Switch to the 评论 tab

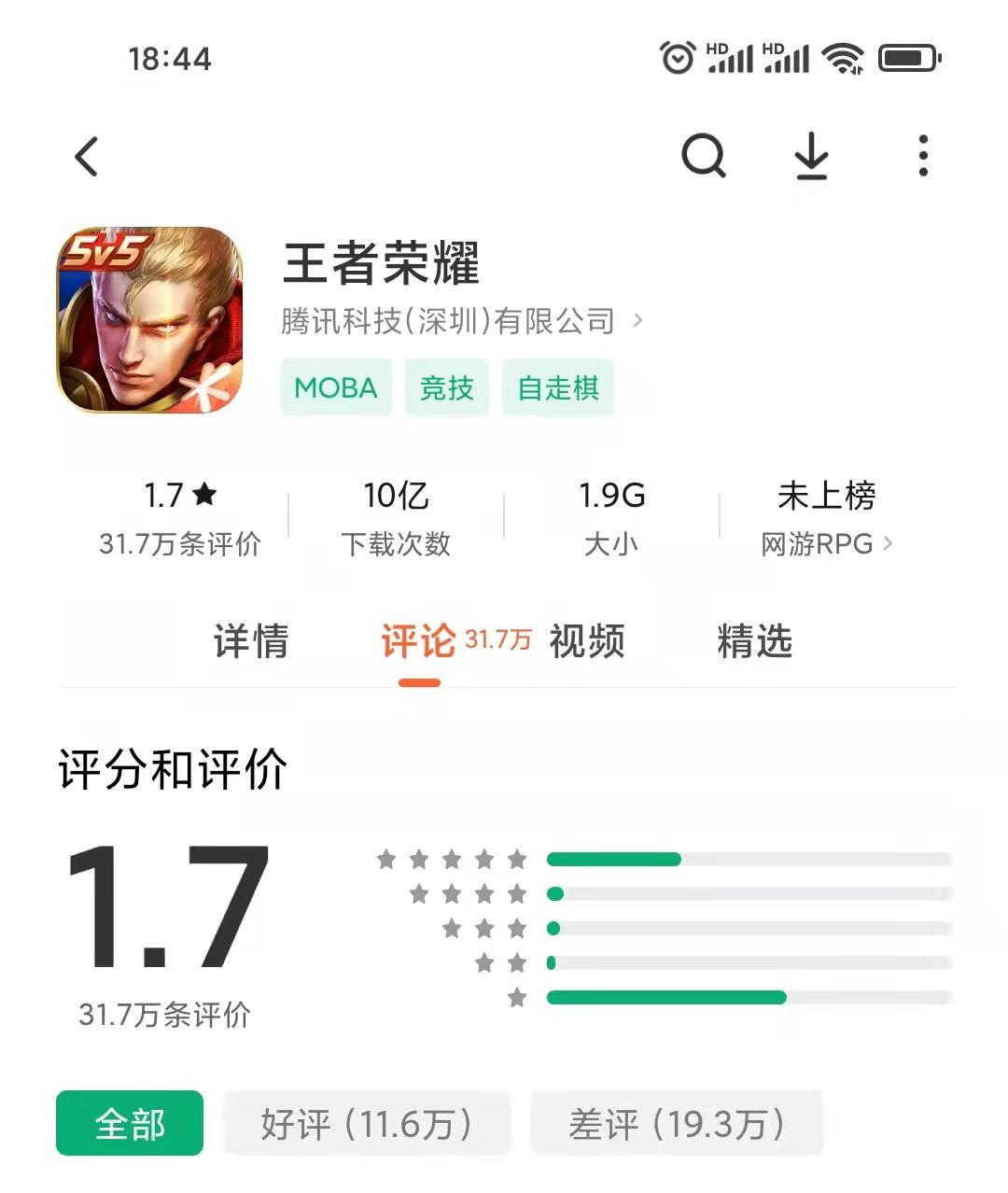[419, 641]
